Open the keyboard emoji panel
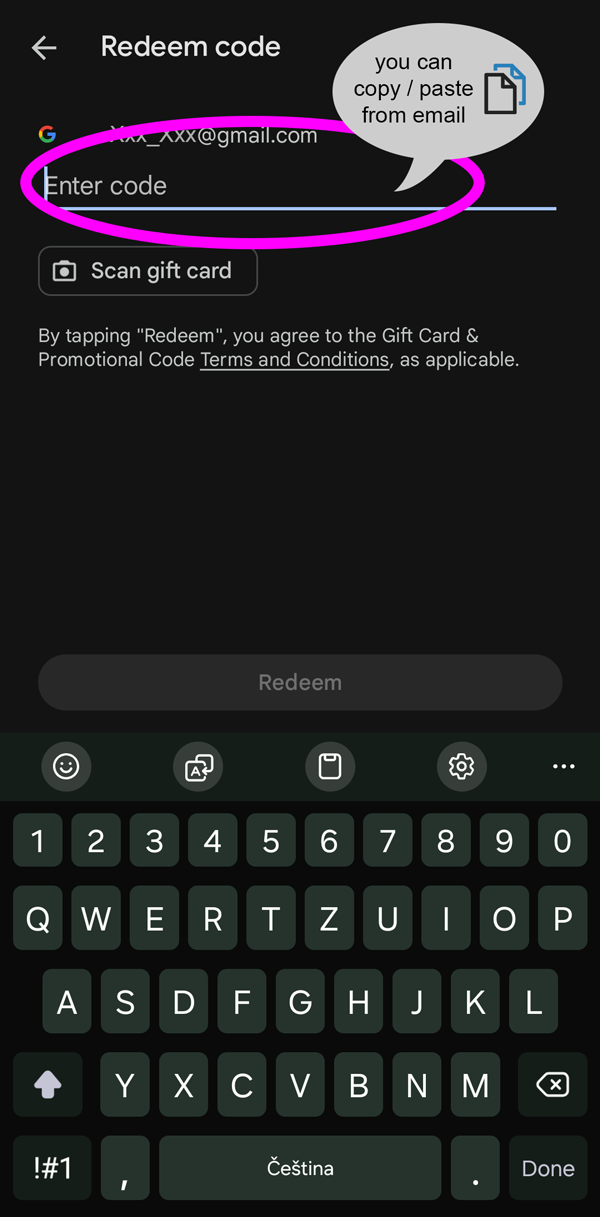Screen dimensions: 600x1217 click(66, 767)
